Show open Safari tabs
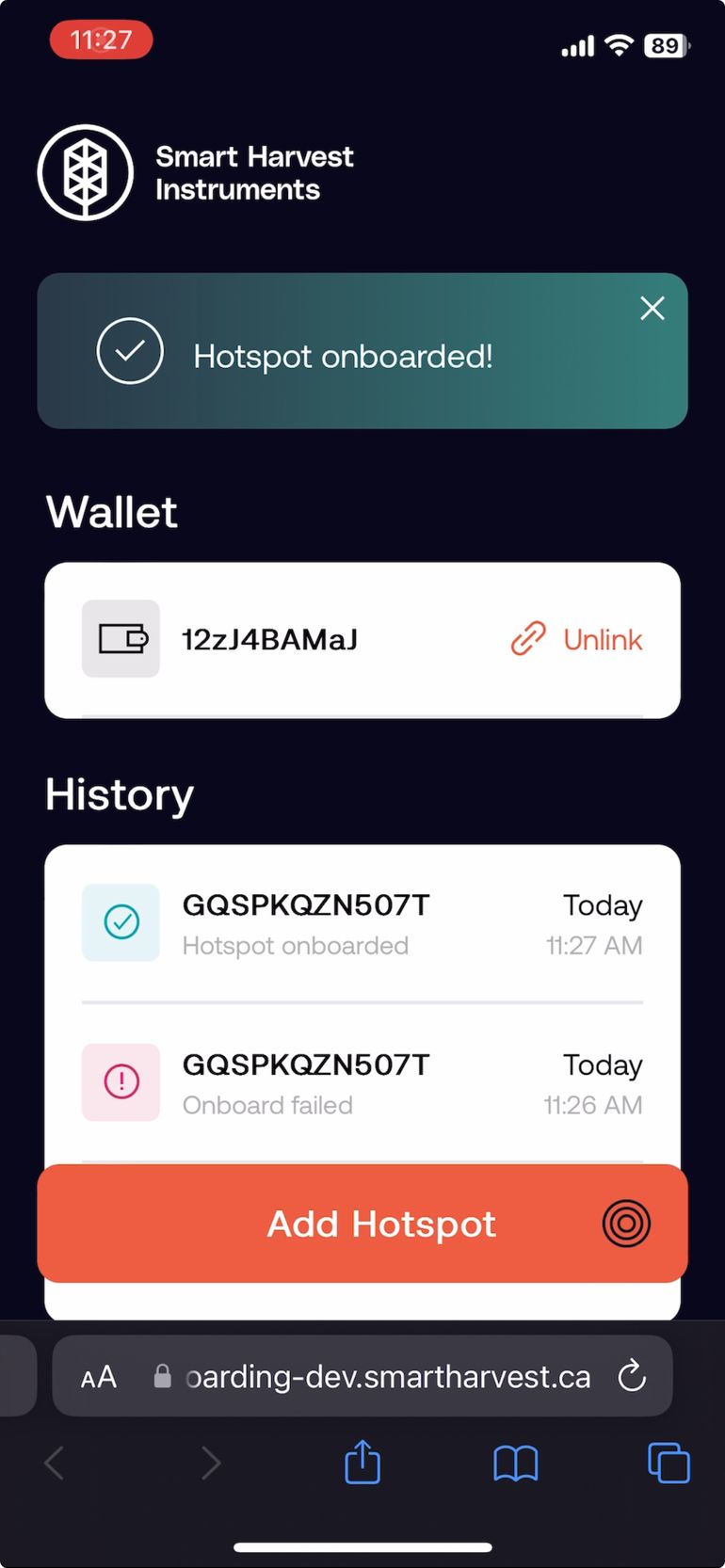This screenshot has width=725, height=1568. (669, 1464)
